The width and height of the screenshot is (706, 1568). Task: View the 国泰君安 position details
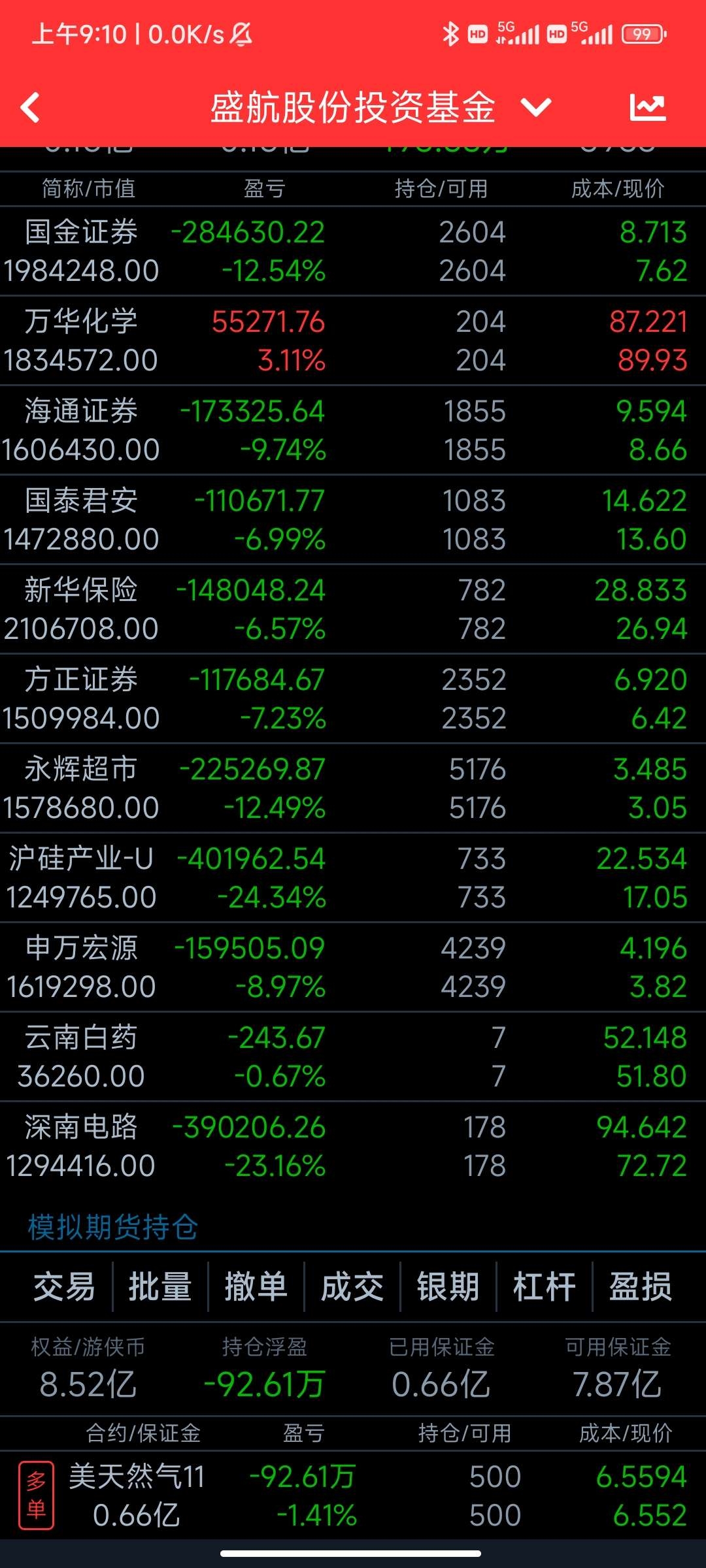(x=353, y=520)
